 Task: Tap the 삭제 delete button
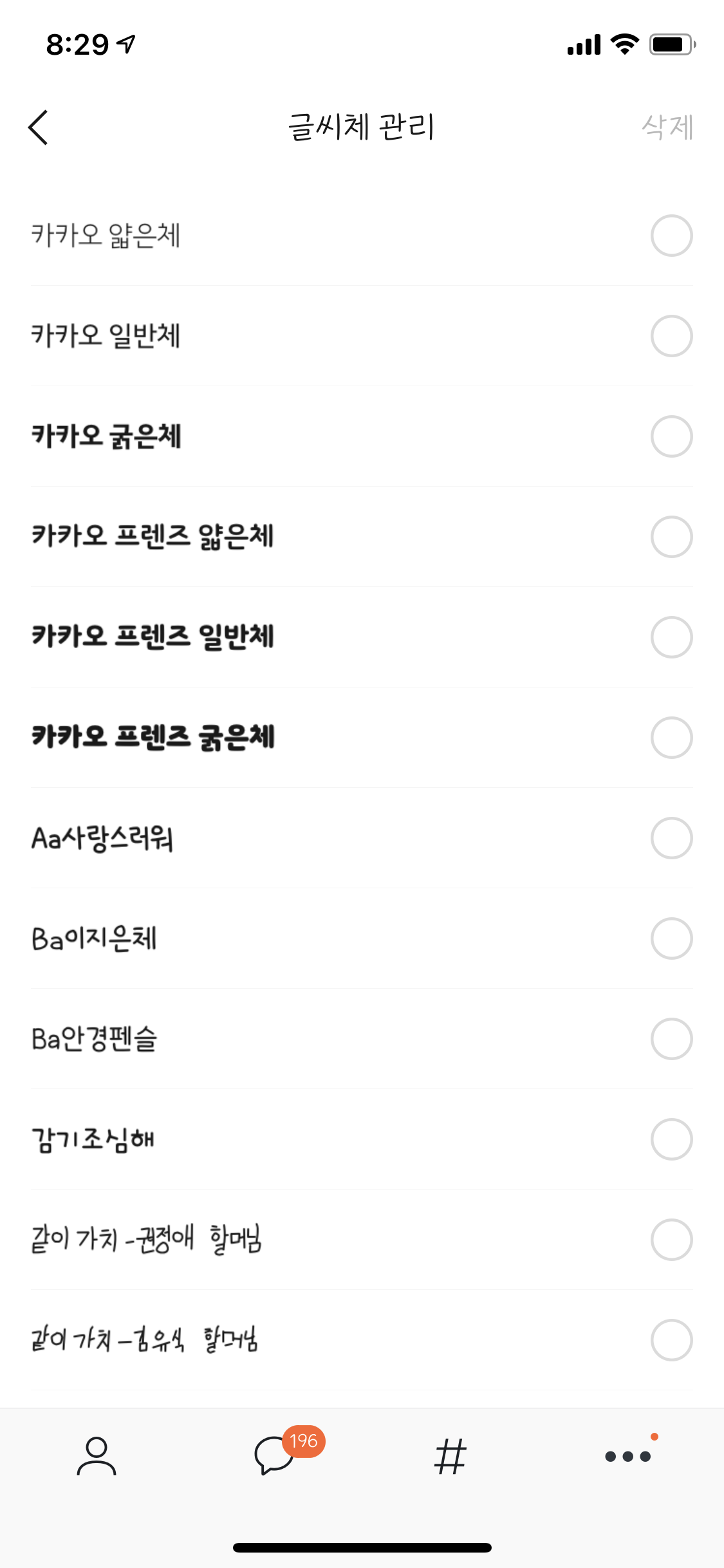coord(668,127)
